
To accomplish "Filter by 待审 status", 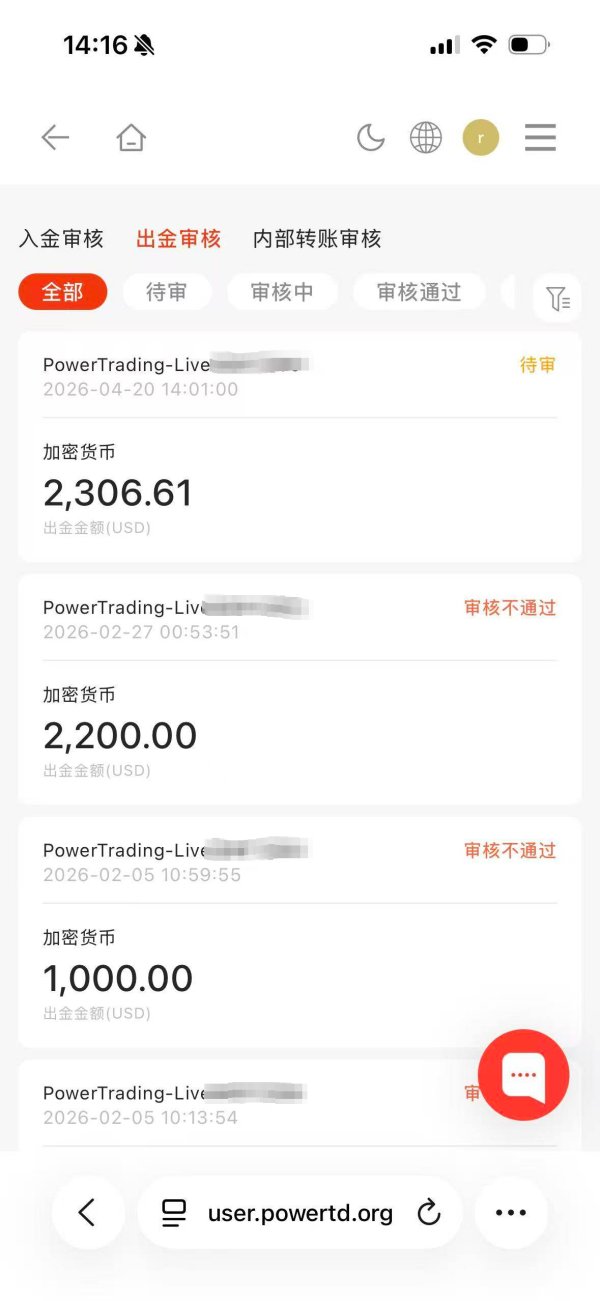I will [167, 292].
